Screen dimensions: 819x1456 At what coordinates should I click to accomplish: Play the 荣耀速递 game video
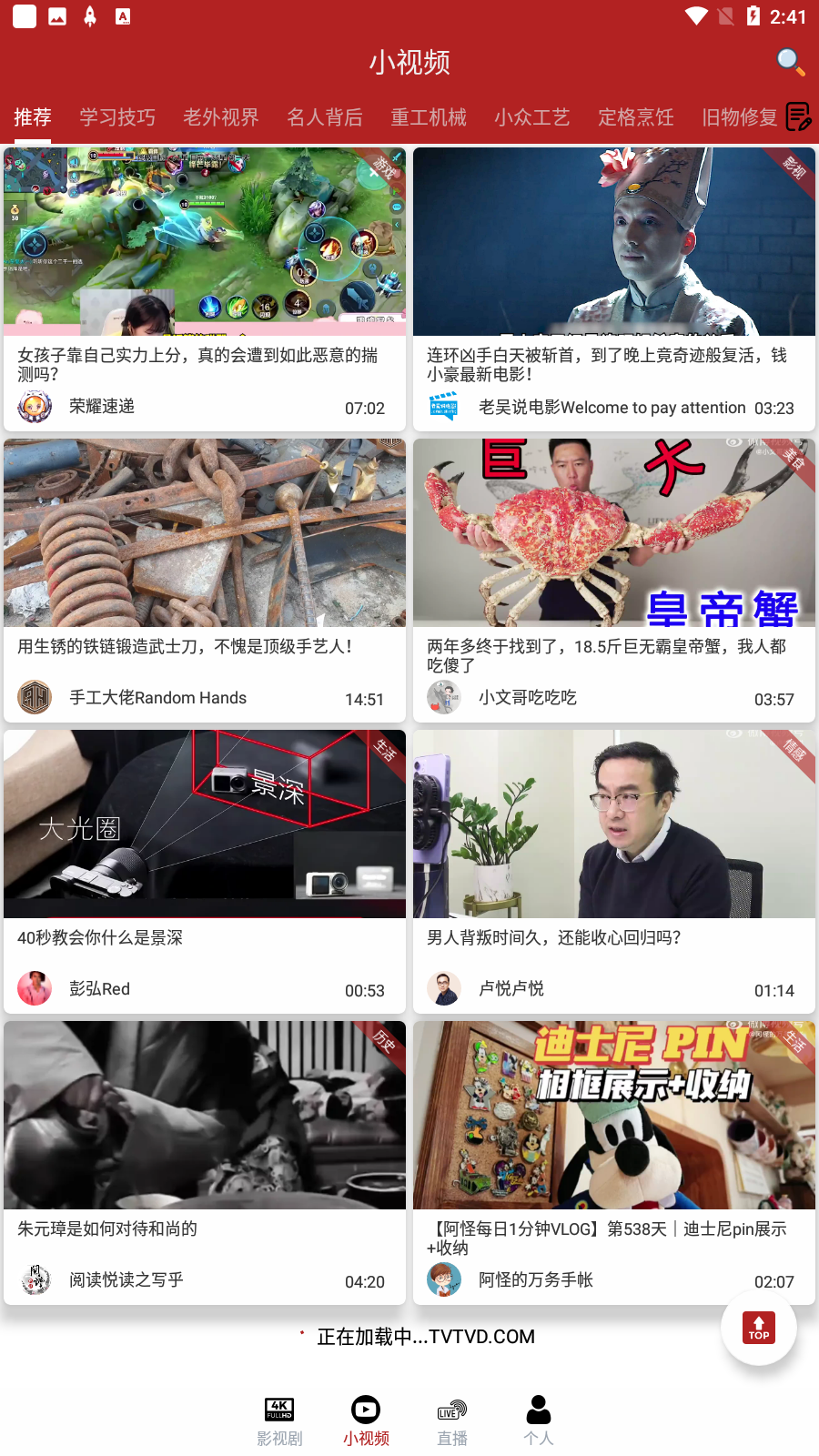point(205,289)
